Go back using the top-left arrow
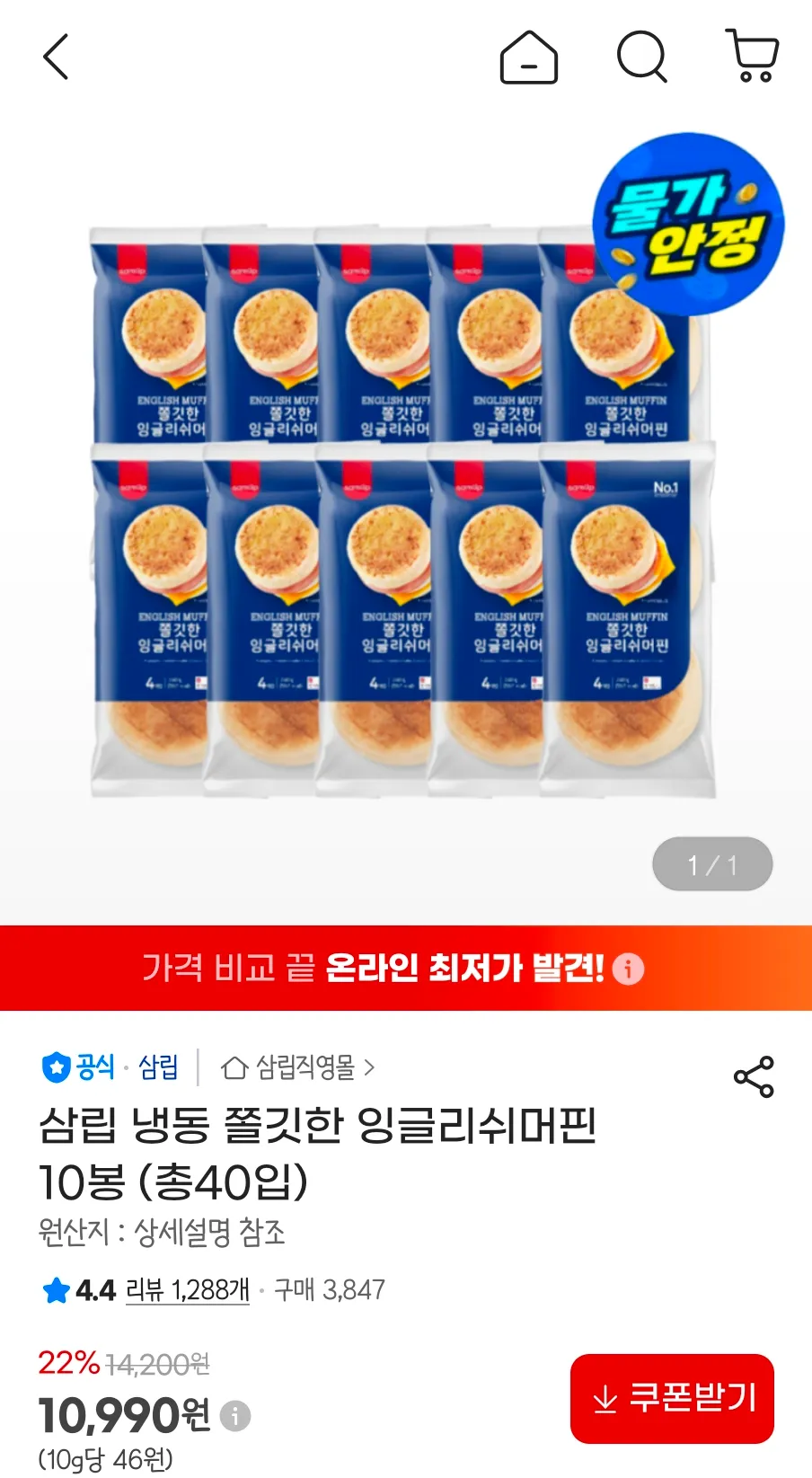Viewport: 812px width, 1478px height. click(56, 58)
